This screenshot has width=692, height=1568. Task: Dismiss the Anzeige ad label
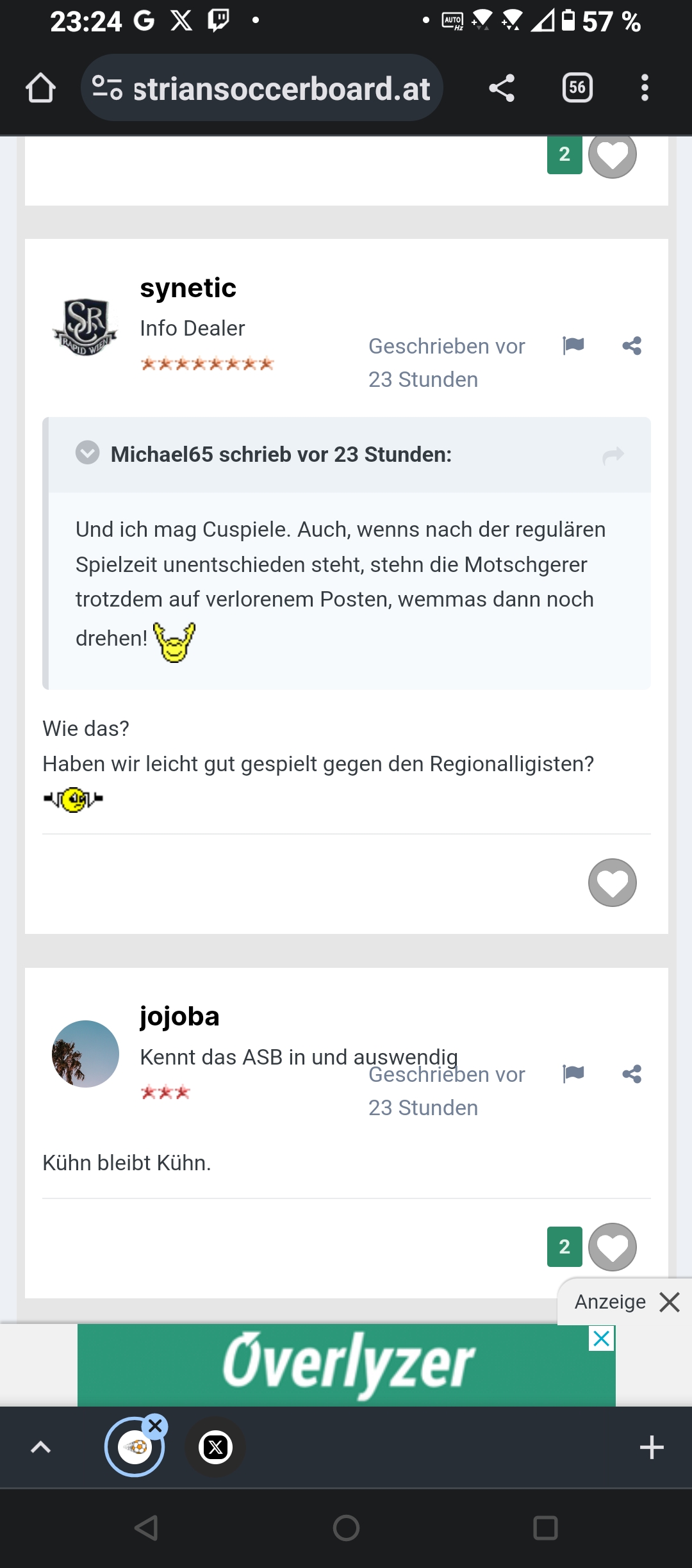click(670, 1302)
